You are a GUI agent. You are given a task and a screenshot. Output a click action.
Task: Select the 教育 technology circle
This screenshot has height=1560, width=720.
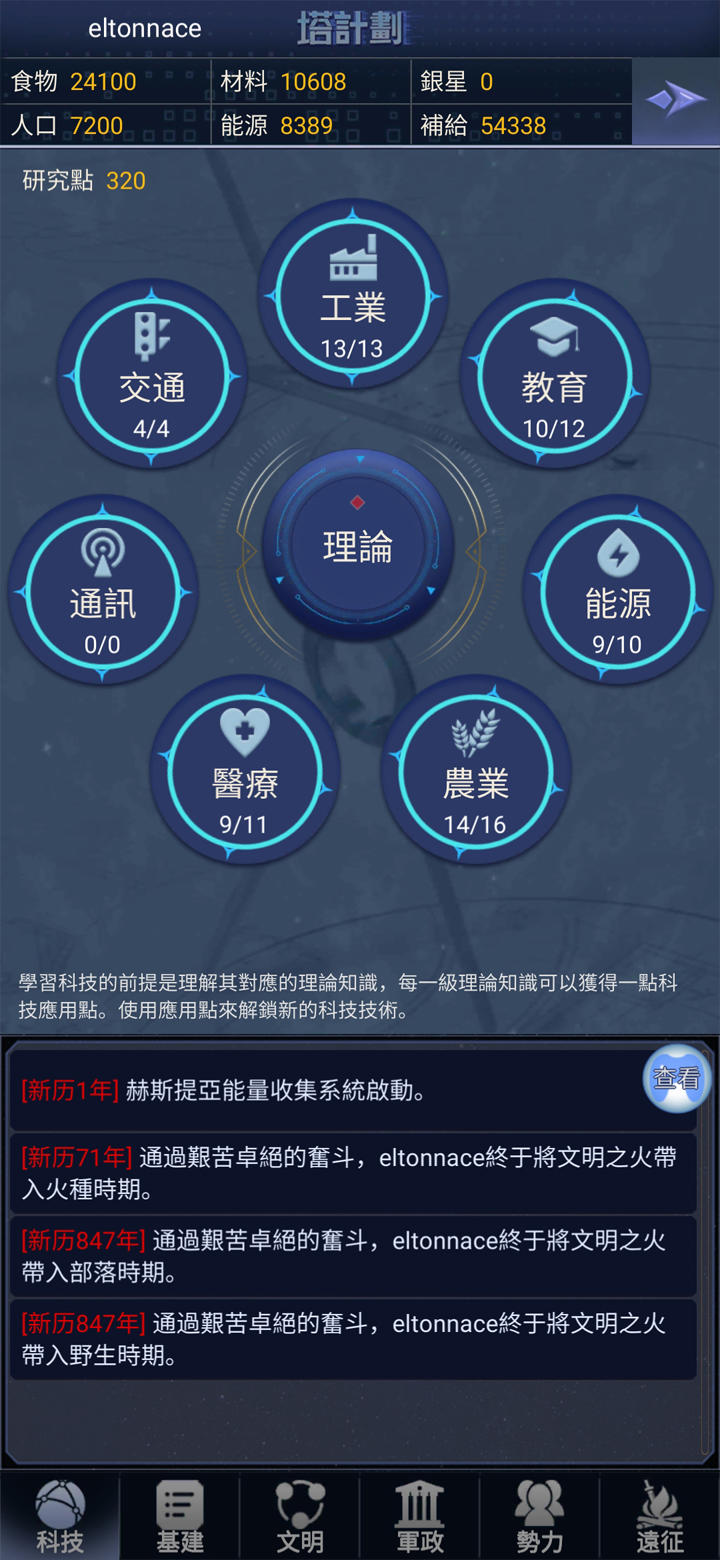(x=554, y=375)
